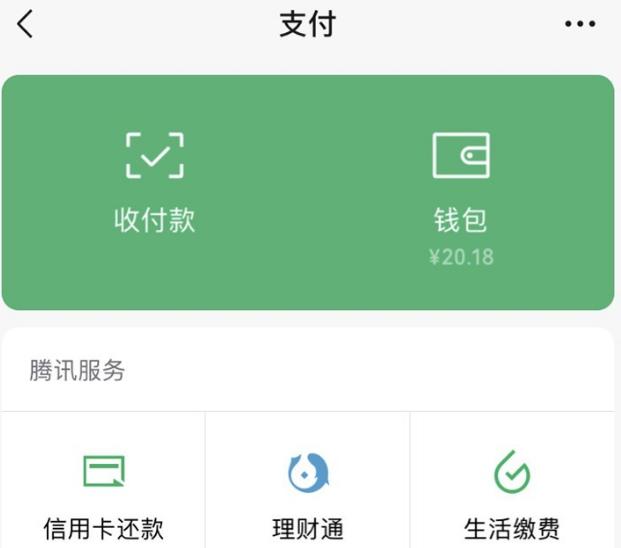This screenshot has width=621, height=548.
Task: Go back from the 支付 page
Action: coord(26,24)
